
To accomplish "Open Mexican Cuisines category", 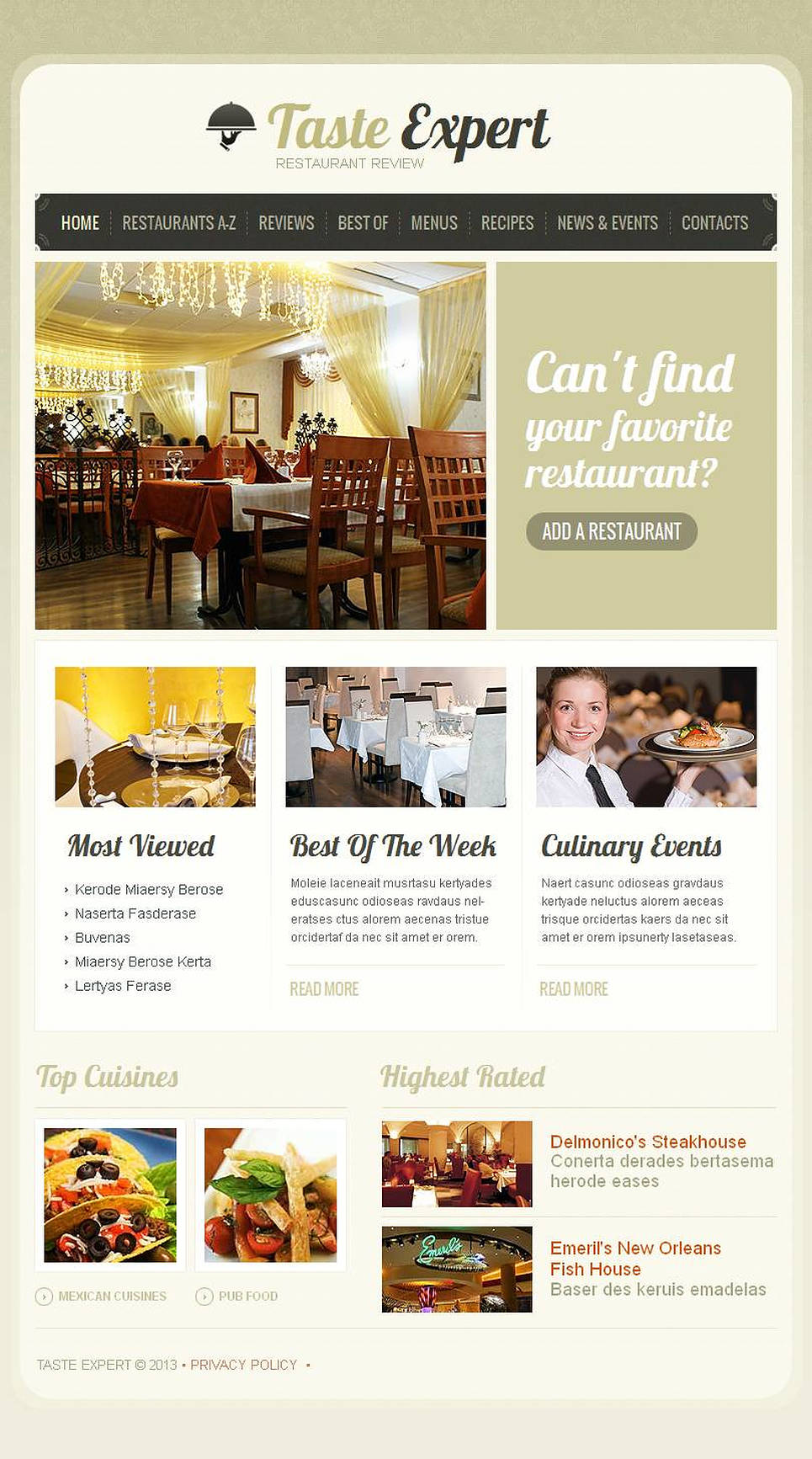I will coord(112,1297).
